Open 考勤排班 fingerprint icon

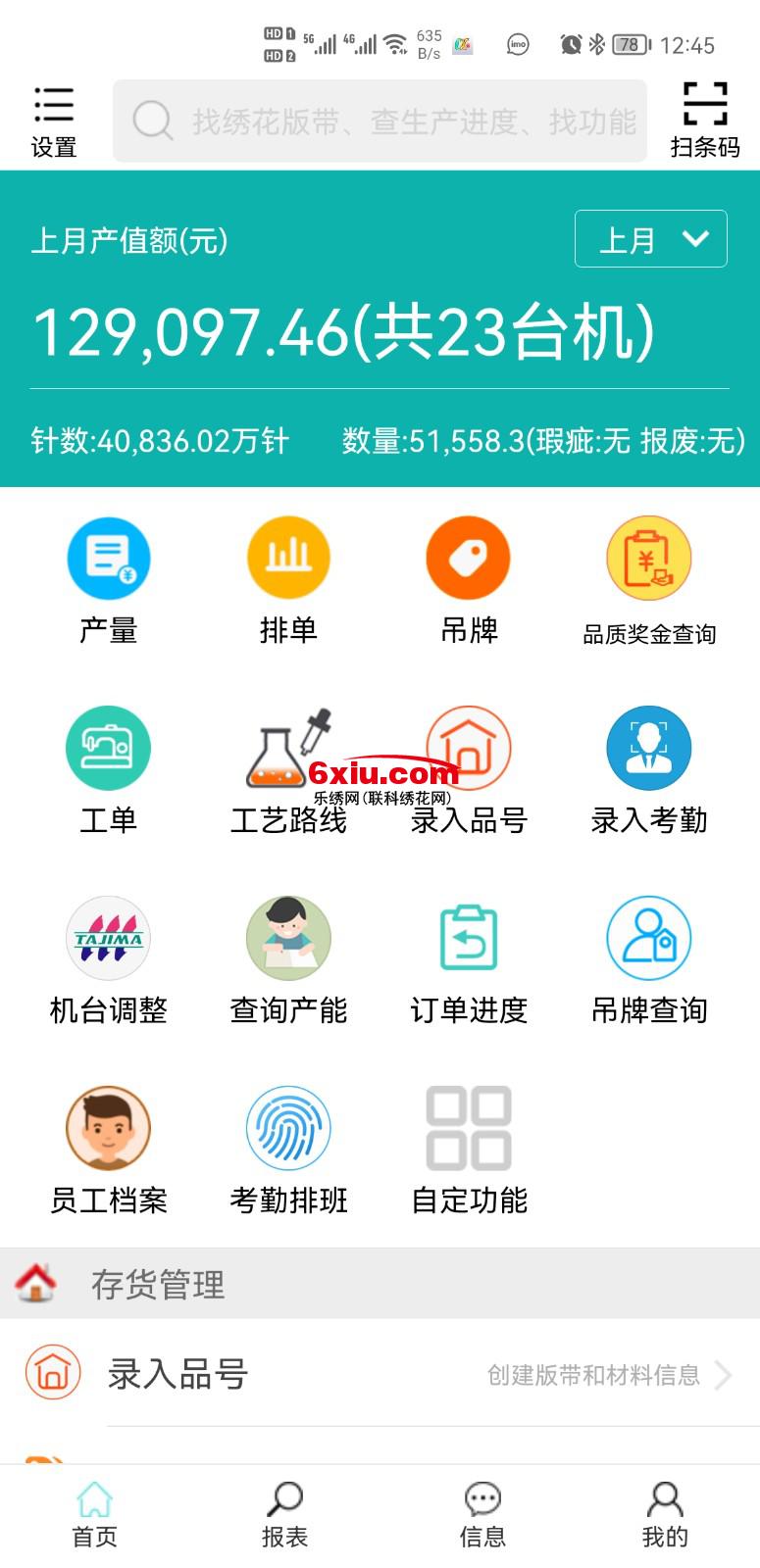coord(288,1150)
